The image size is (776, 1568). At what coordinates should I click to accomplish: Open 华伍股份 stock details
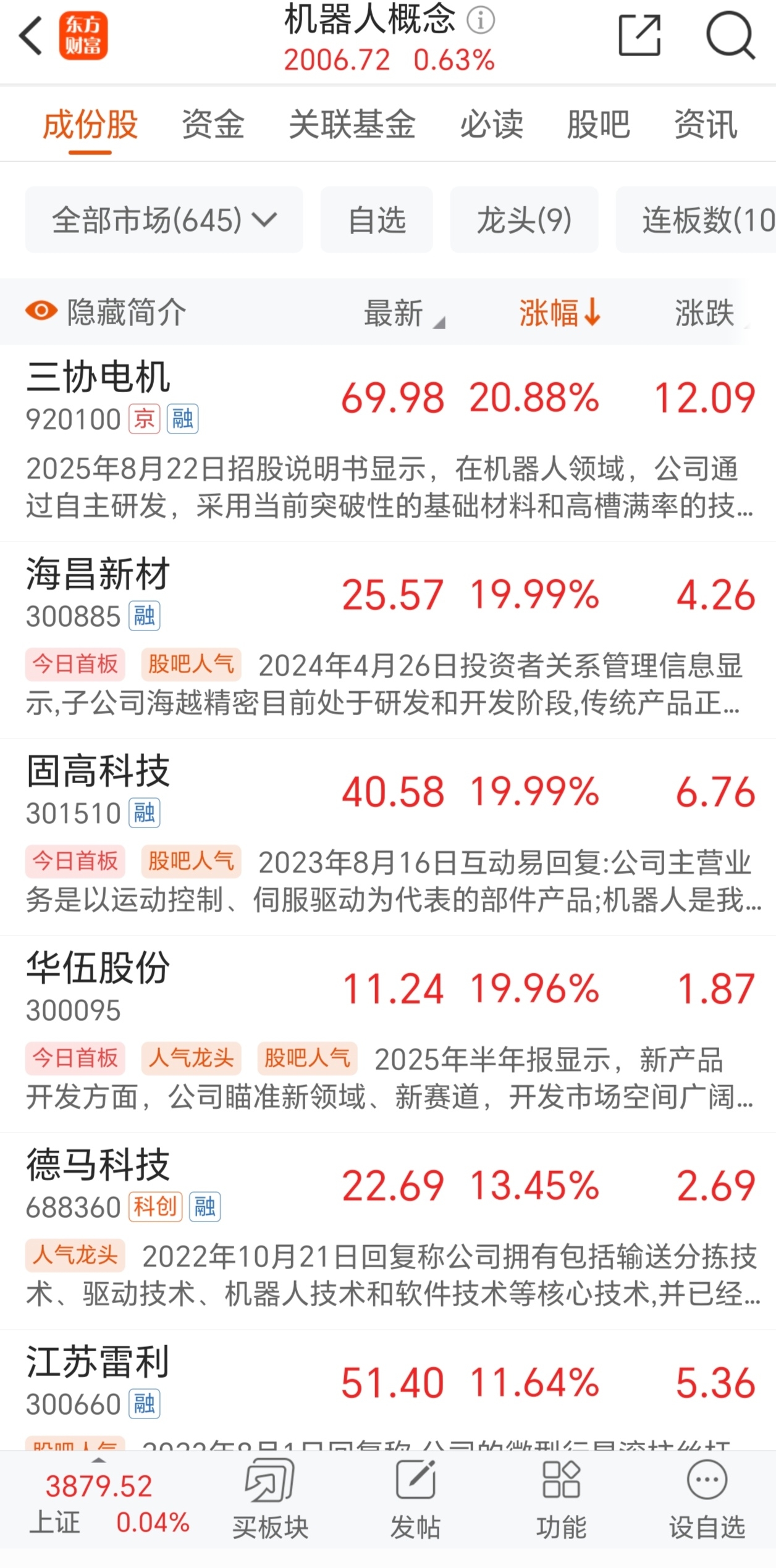point(388,1034)
